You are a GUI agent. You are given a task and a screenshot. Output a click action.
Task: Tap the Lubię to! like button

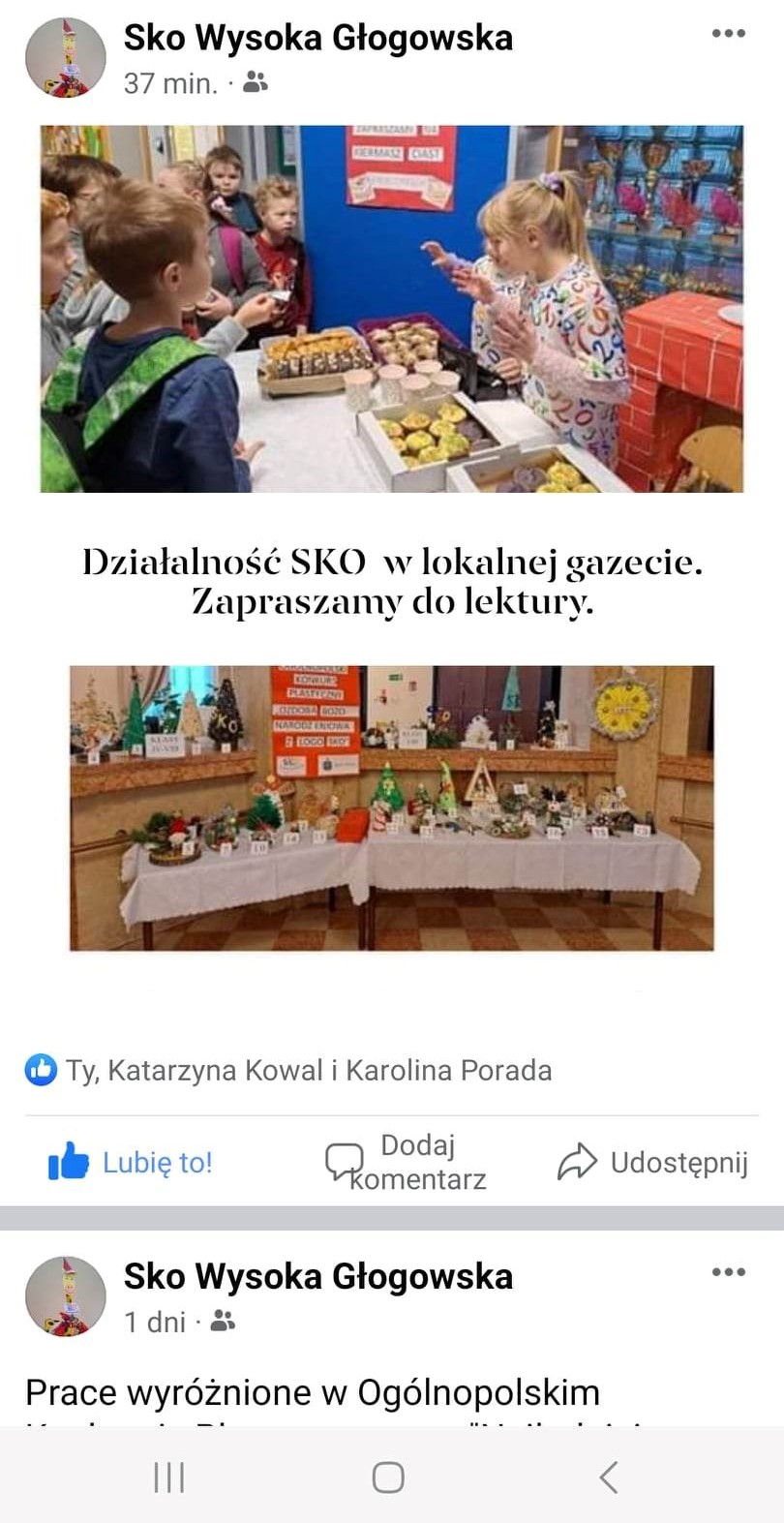pos(131,1162)
